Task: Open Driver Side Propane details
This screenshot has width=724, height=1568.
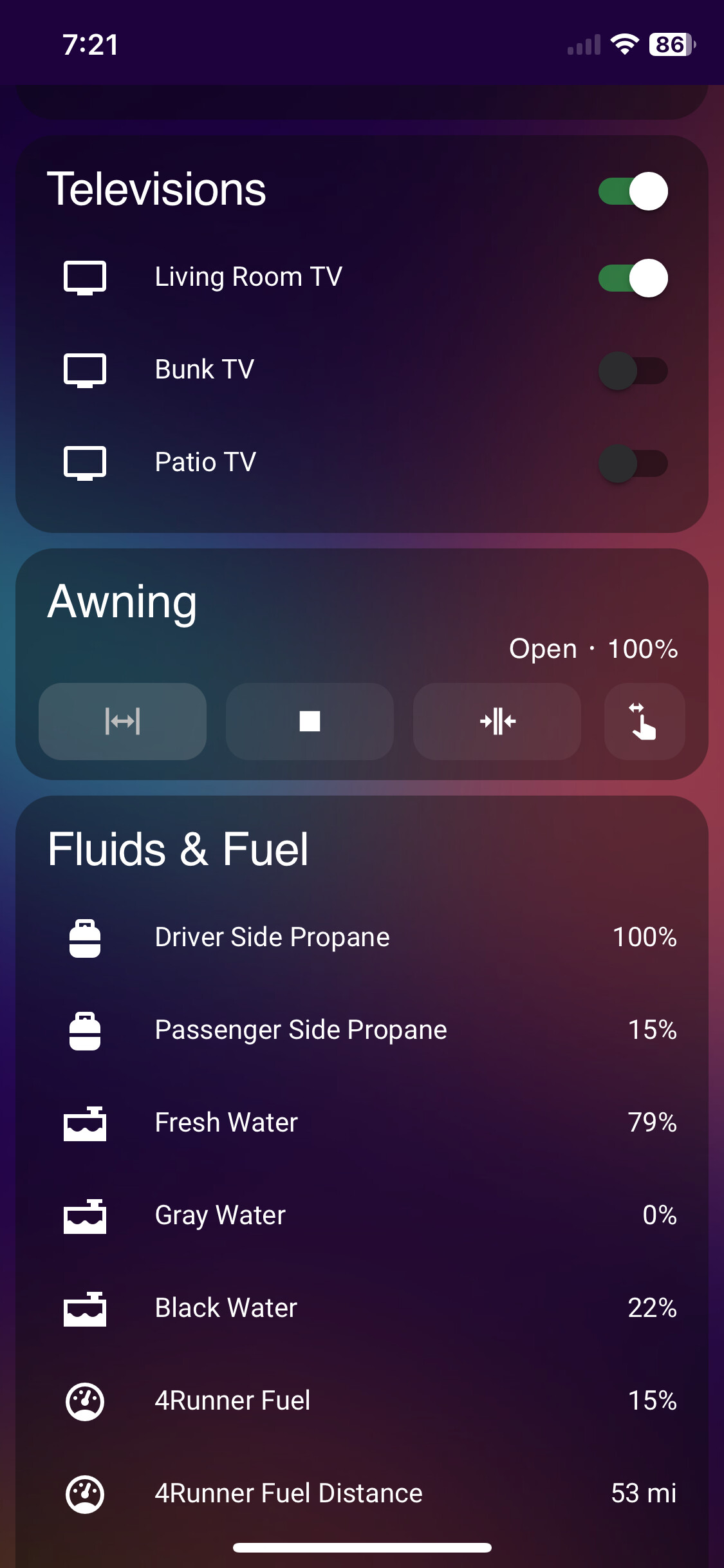Action: pyautogui.click(x=362, y=937)
